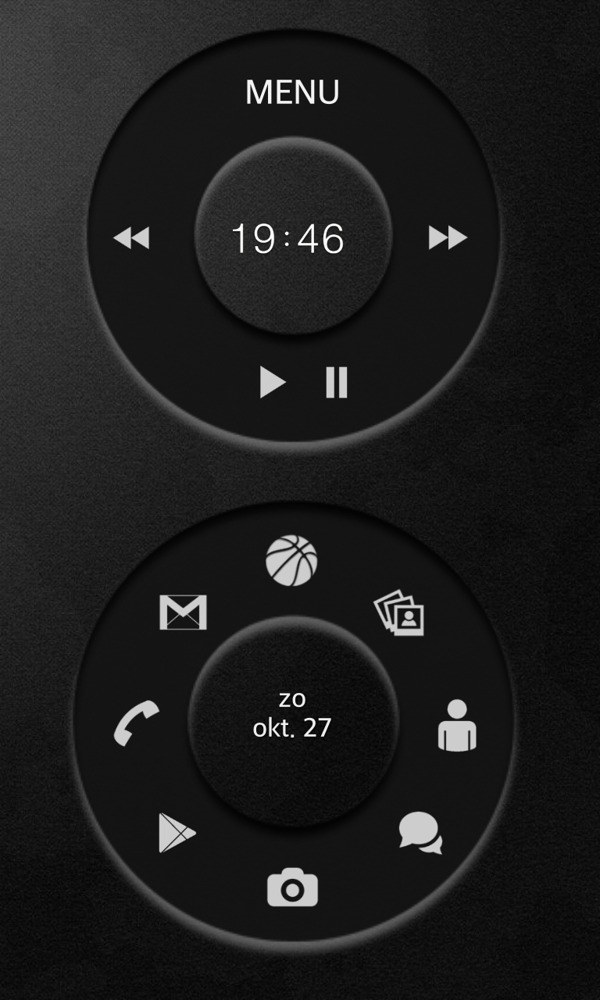Screen dimensions: 600x1000
Task: Tap the MENU button on the wheel
Action: [x=292, y=92]
